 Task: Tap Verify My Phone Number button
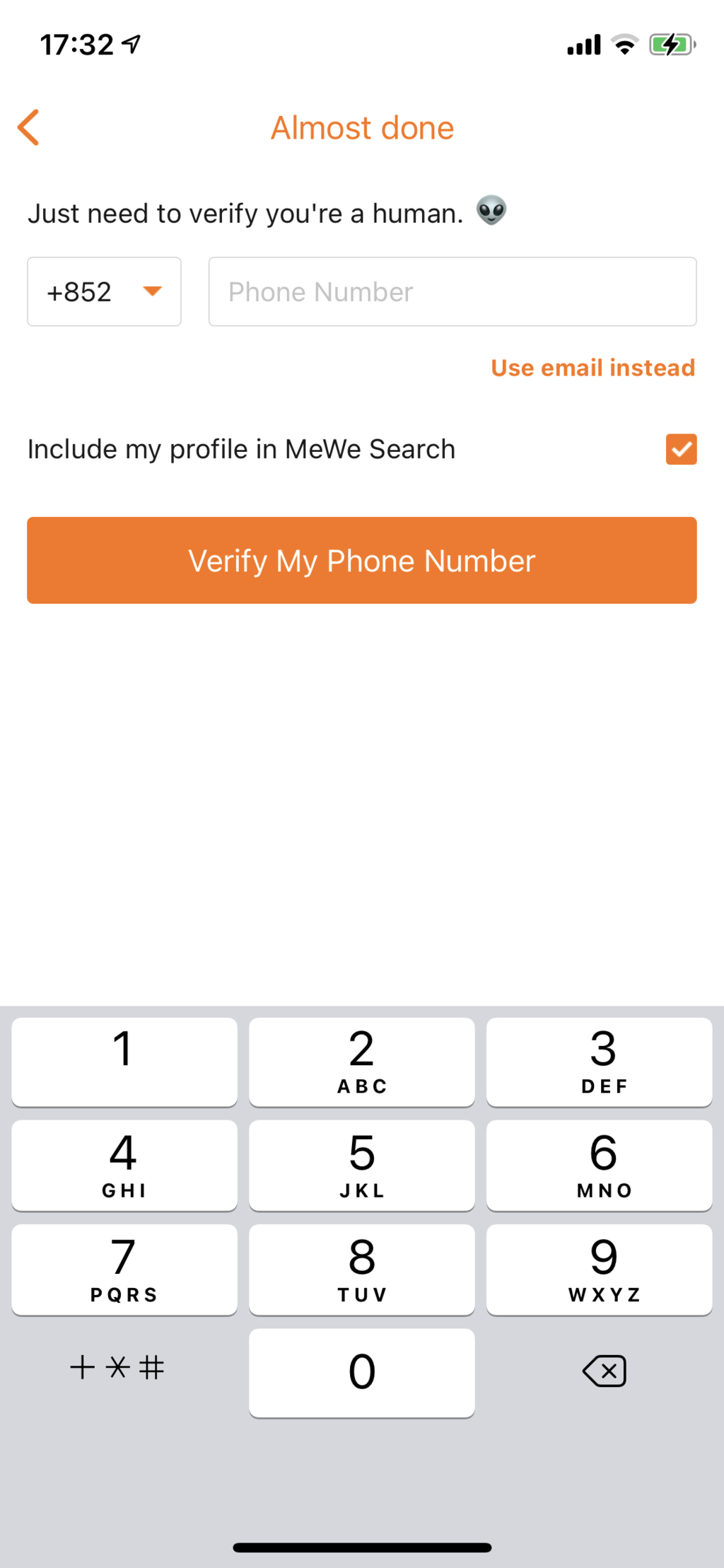(362, 560)
